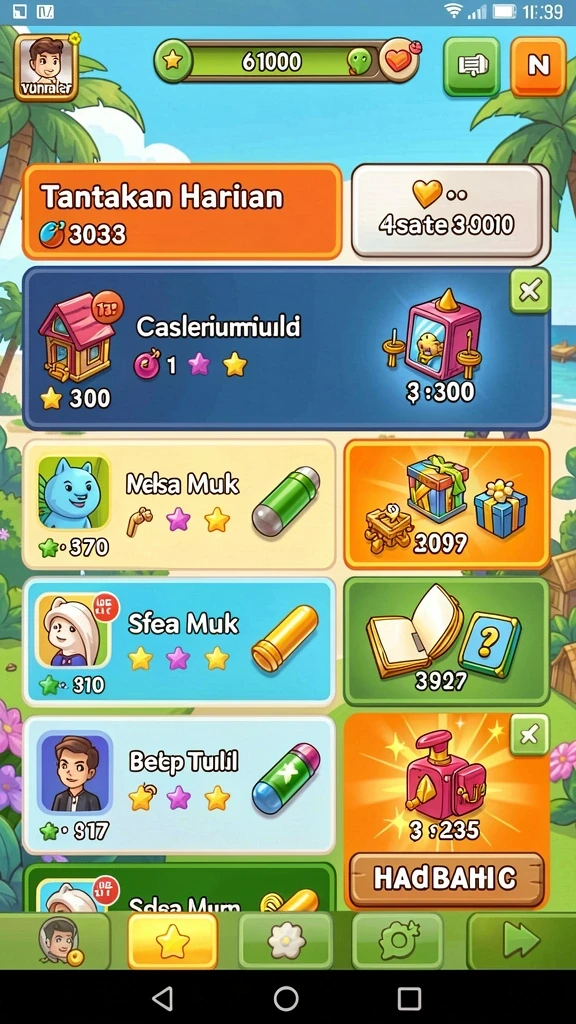Go back with the system back button
This screenshot has width=576, height=1024.
pyautogui.click(x=163, y=999)
